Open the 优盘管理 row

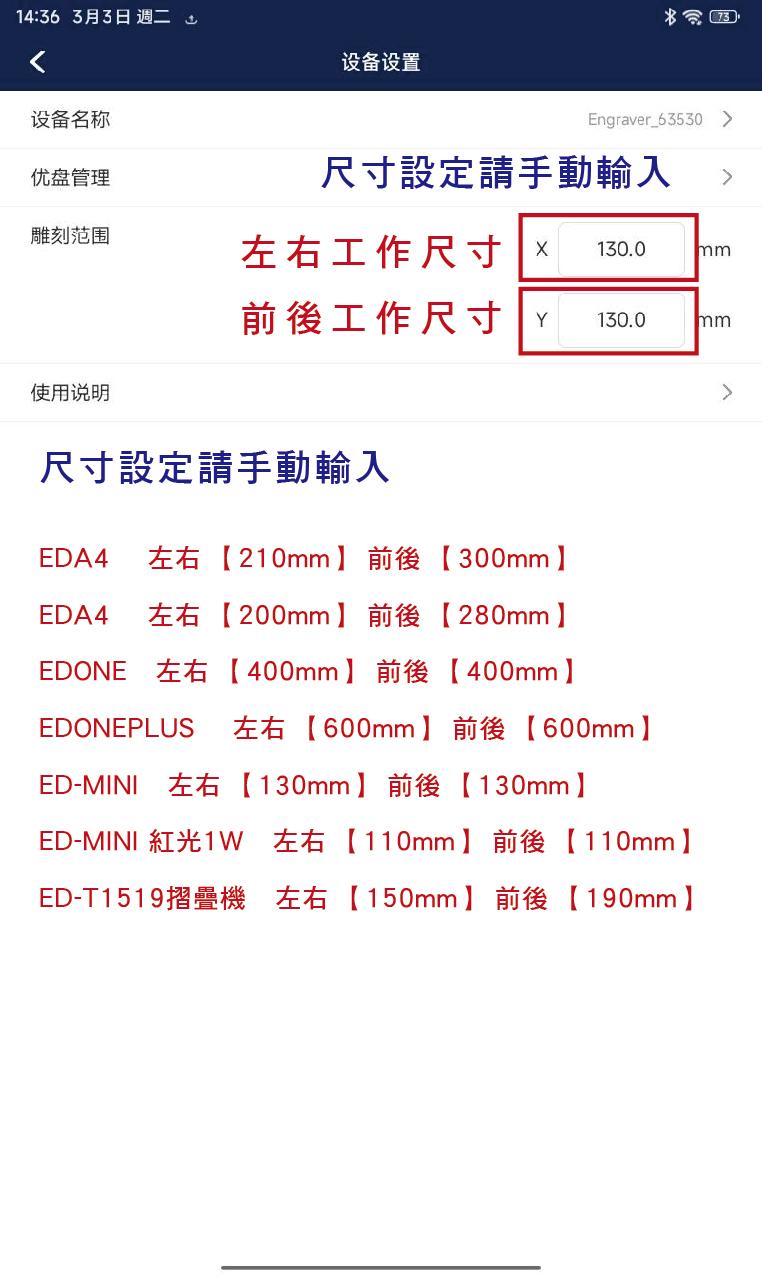click(380, 178)
